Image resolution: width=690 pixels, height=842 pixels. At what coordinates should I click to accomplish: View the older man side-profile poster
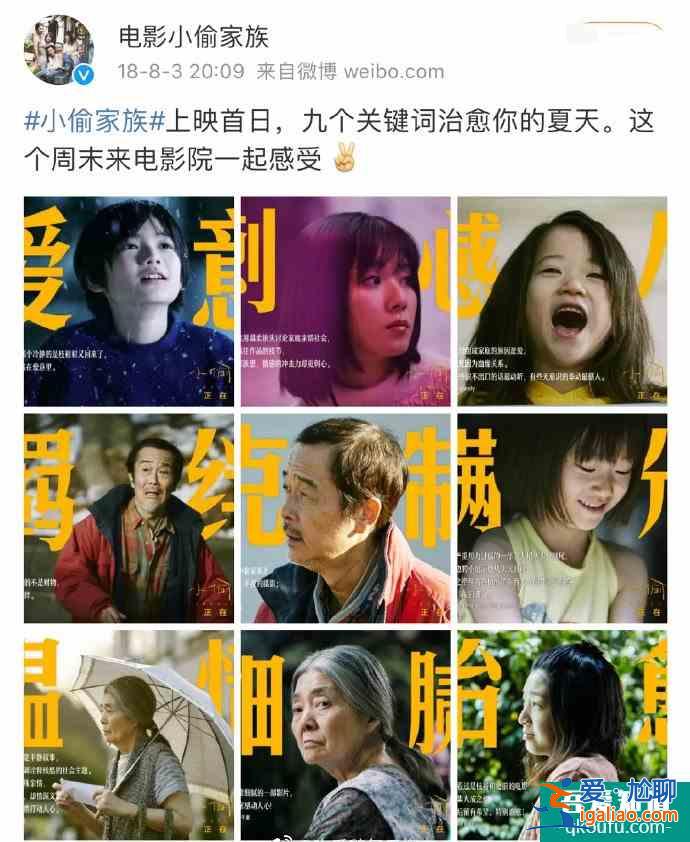[x=345, y=517]
